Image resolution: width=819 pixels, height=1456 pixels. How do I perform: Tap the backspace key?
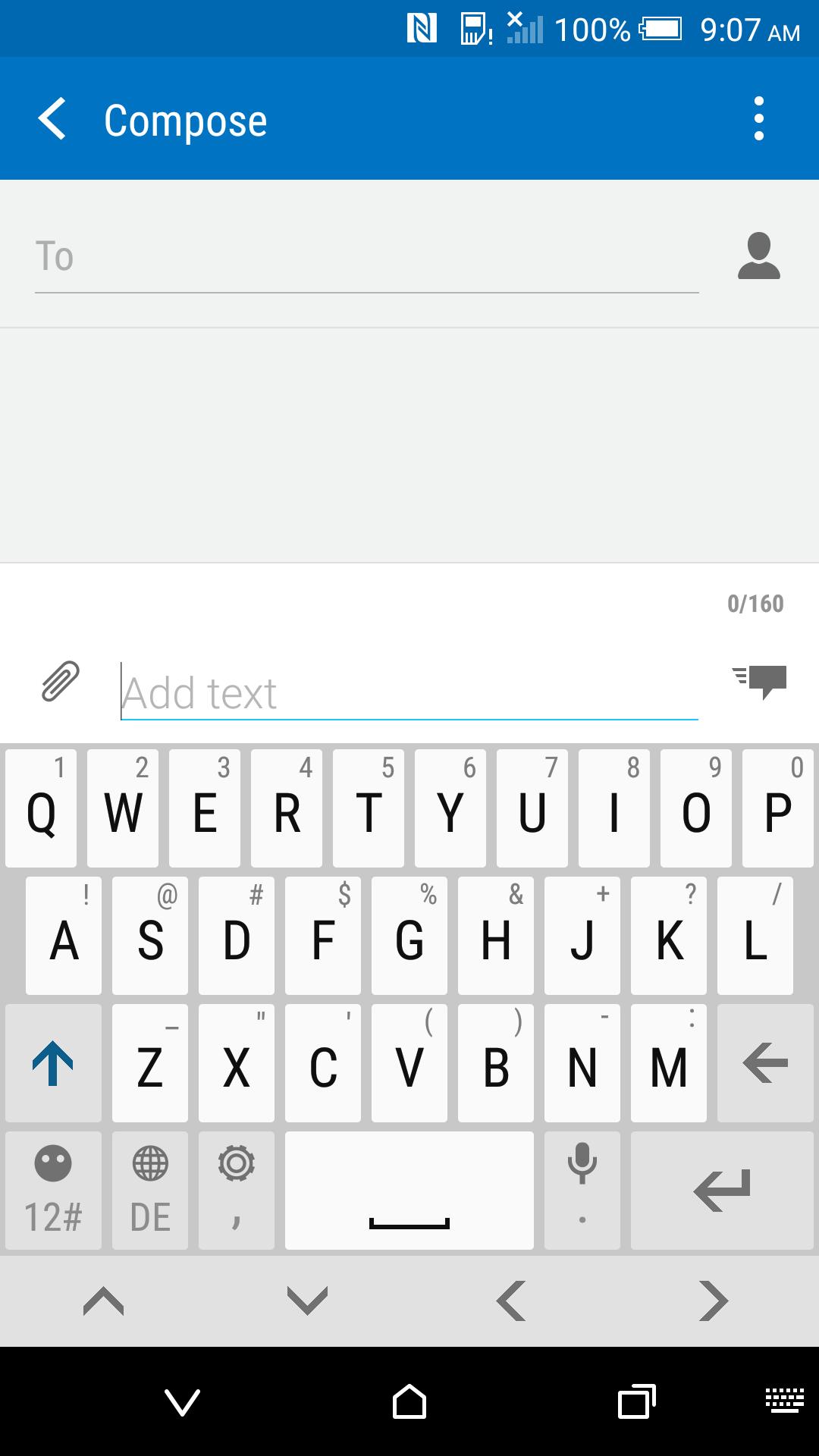(765, 1063)
